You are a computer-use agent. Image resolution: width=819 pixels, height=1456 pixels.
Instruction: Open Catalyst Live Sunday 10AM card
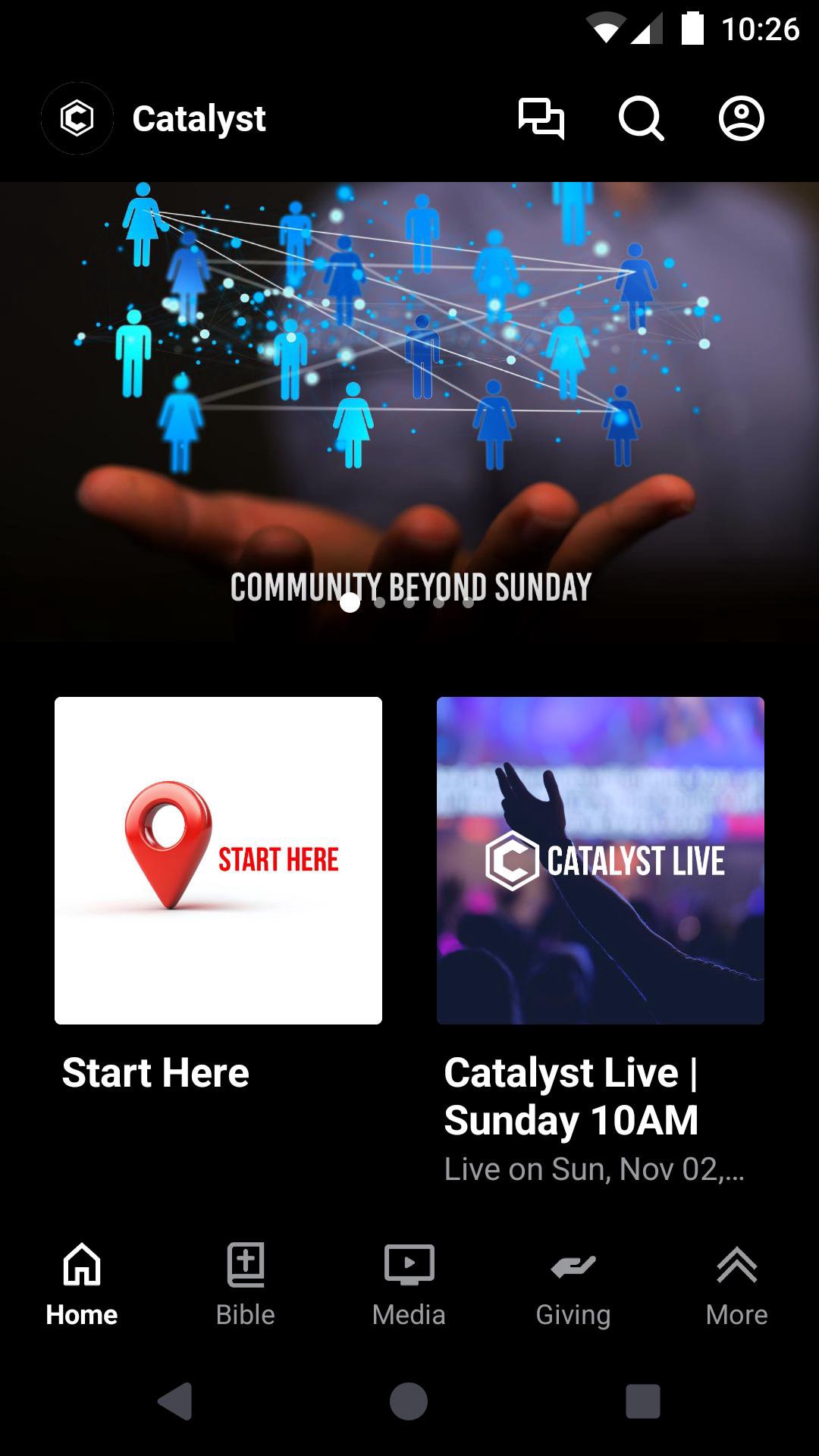(x=601, y=861)
